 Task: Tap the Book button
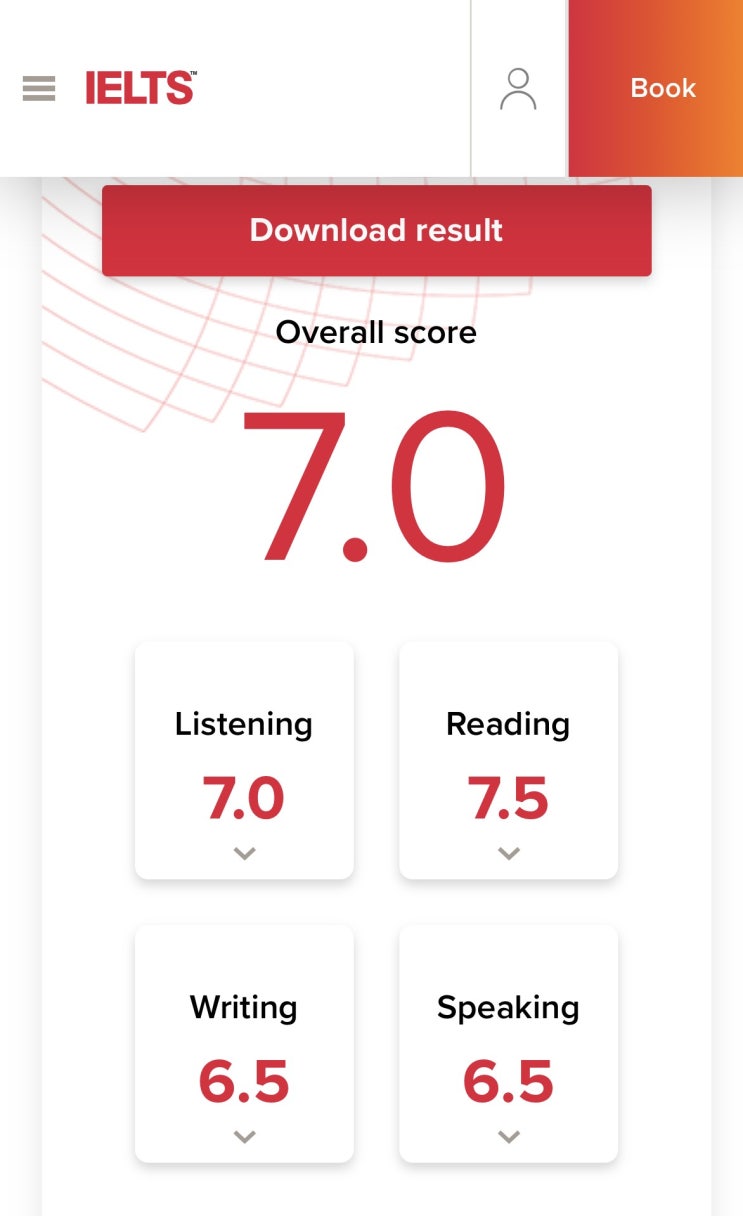click(x=662, y=88)
